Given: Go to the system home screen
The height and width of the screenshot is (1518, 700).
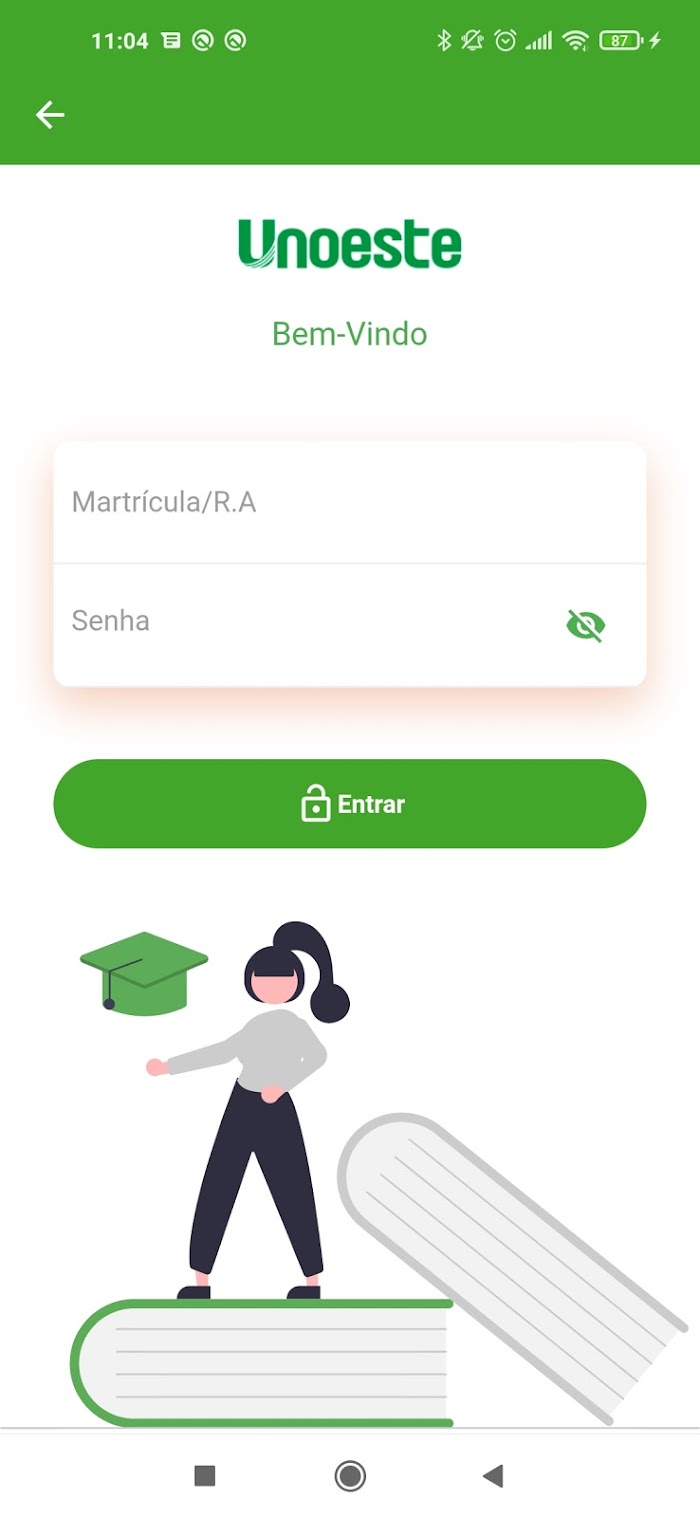Looking at the screenshot, I should [350, 1475].
